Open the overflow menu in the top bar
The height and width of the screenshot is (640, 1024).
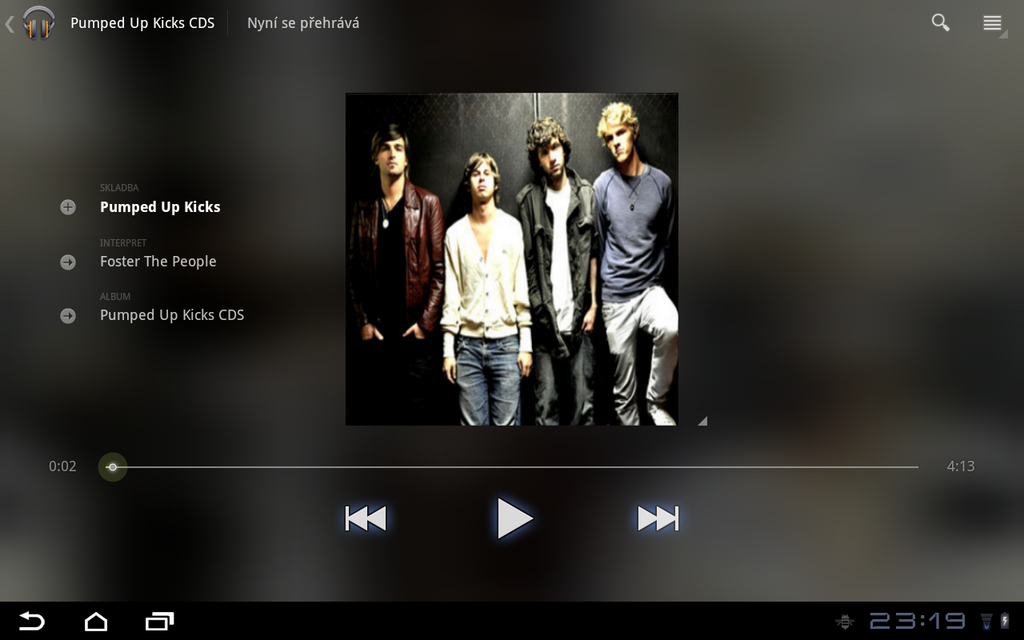[992, 22]
